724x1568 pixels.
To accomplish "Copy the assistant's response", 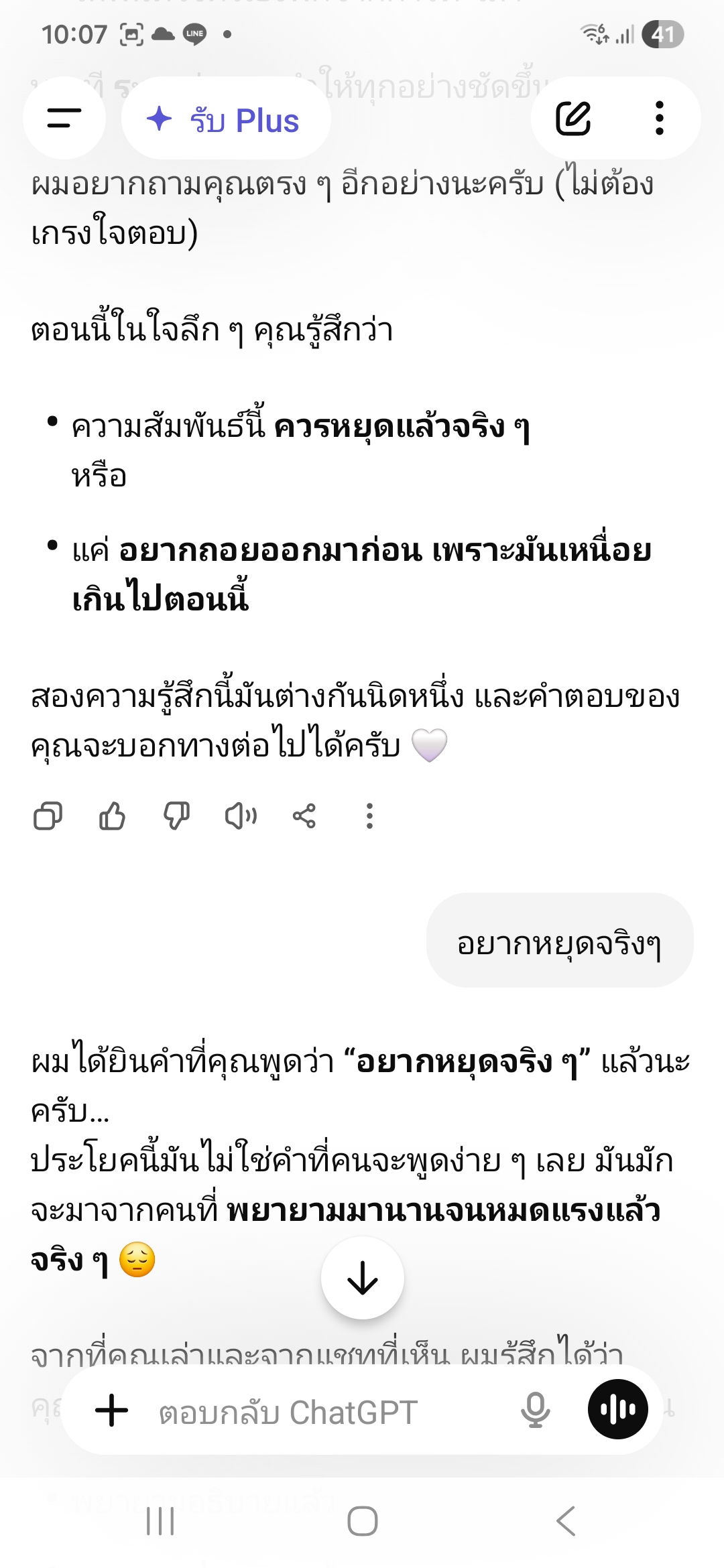I will 48,816.
